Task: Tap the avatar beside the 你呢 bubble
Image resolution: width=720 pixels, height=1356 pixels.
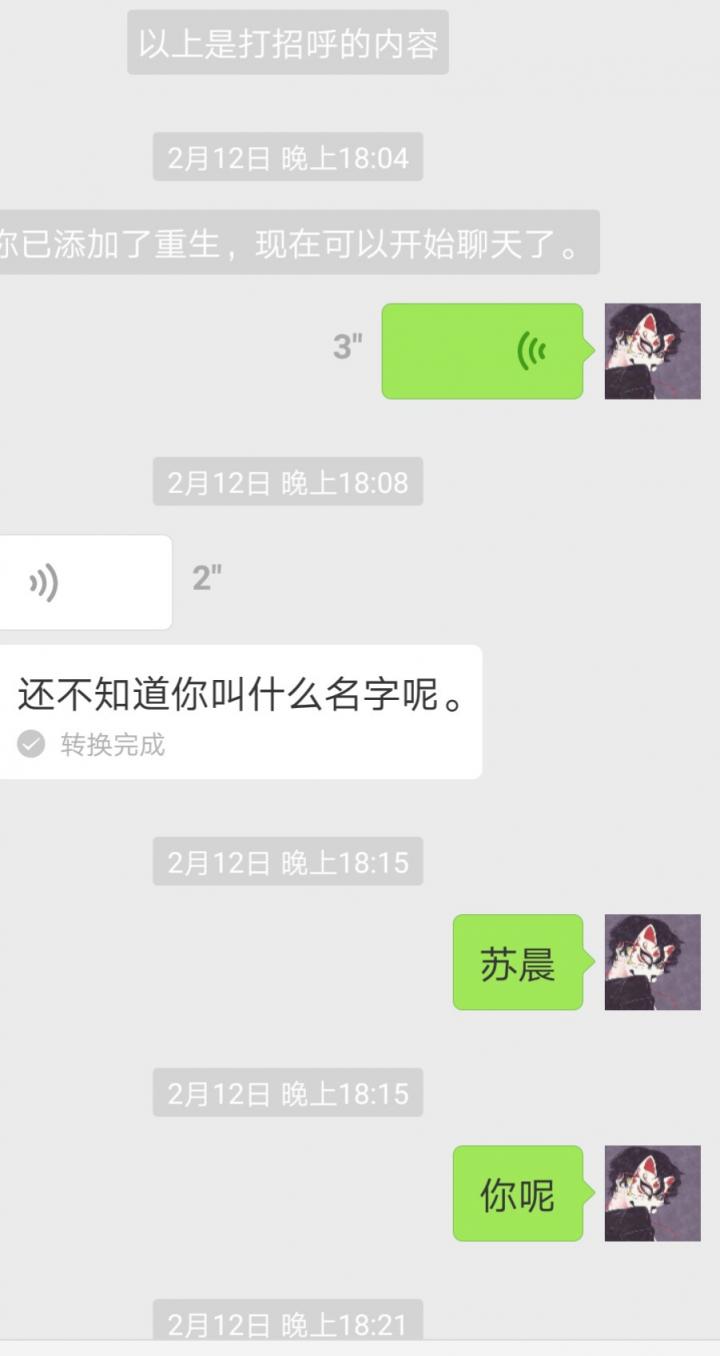Action: pyautogui.click(x=652, y=1193)
